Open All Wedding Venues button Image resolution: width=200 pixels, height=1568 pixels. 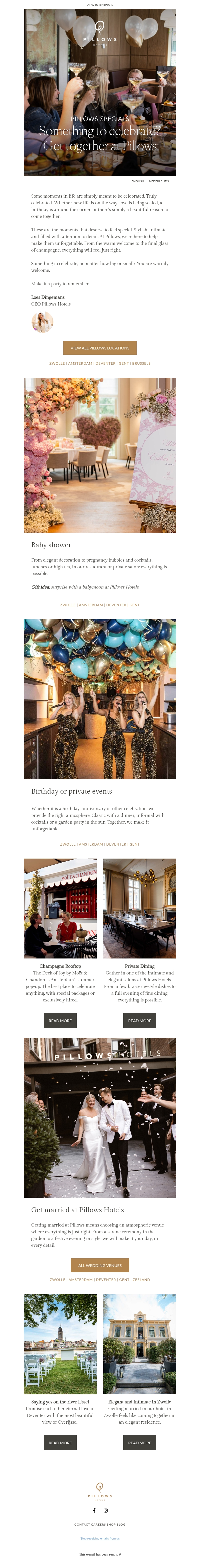pyautogui.click(x=100, y=1265)
